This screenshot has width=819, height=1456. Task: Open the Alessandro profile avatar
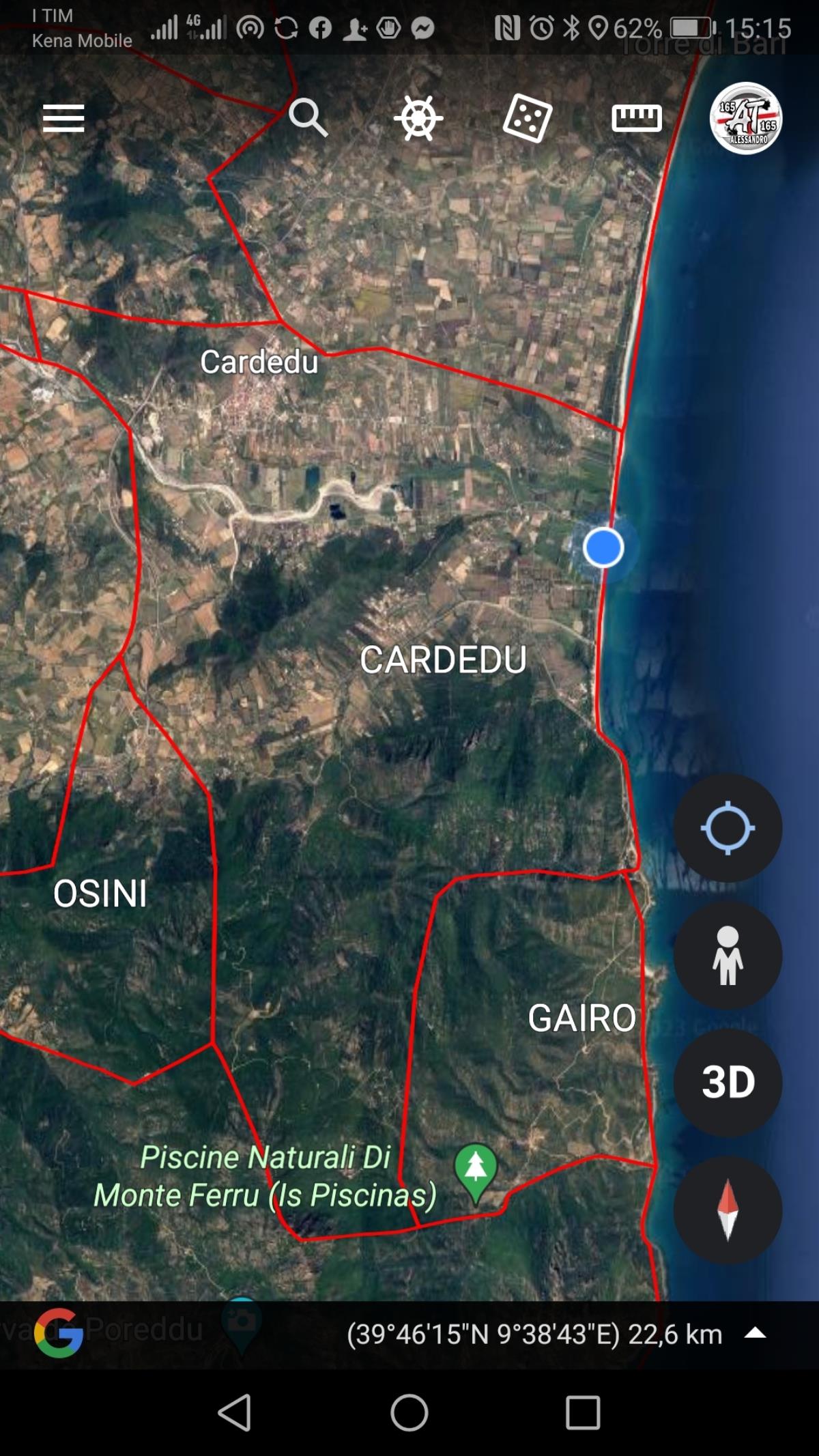click(745, 118)
